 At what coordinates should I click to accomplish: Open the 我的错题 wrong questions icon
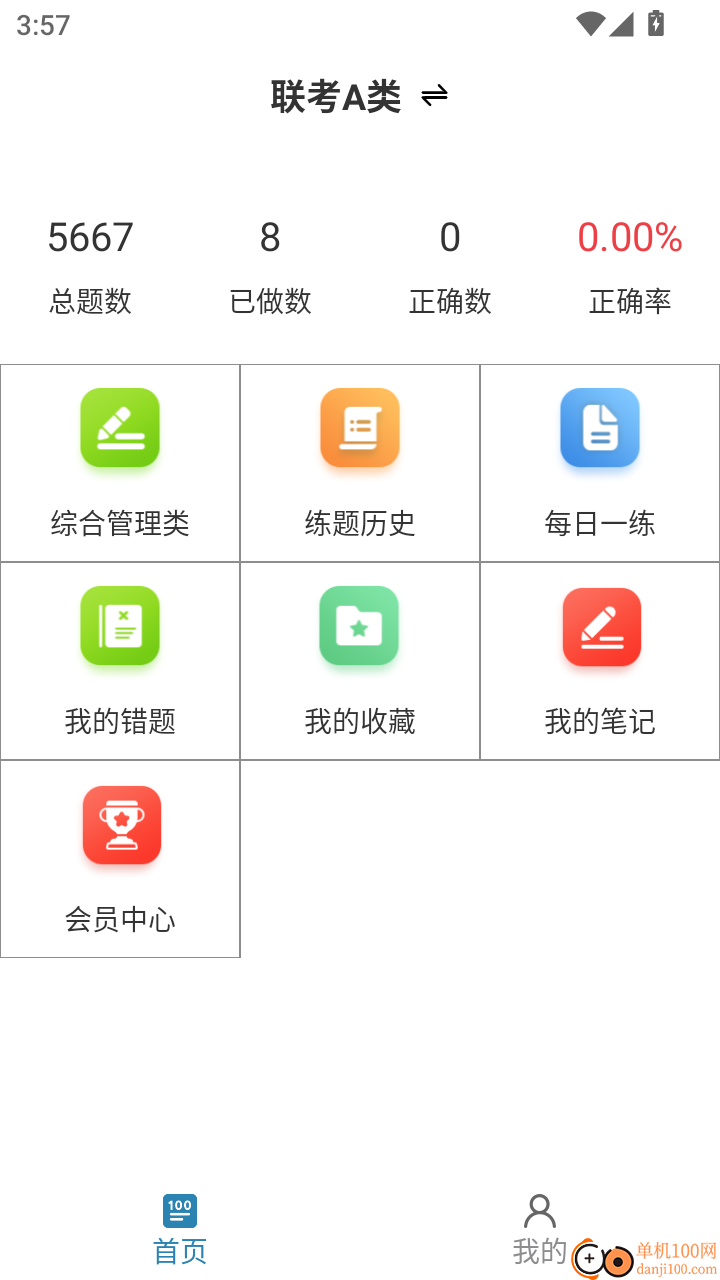pos(120,626)
